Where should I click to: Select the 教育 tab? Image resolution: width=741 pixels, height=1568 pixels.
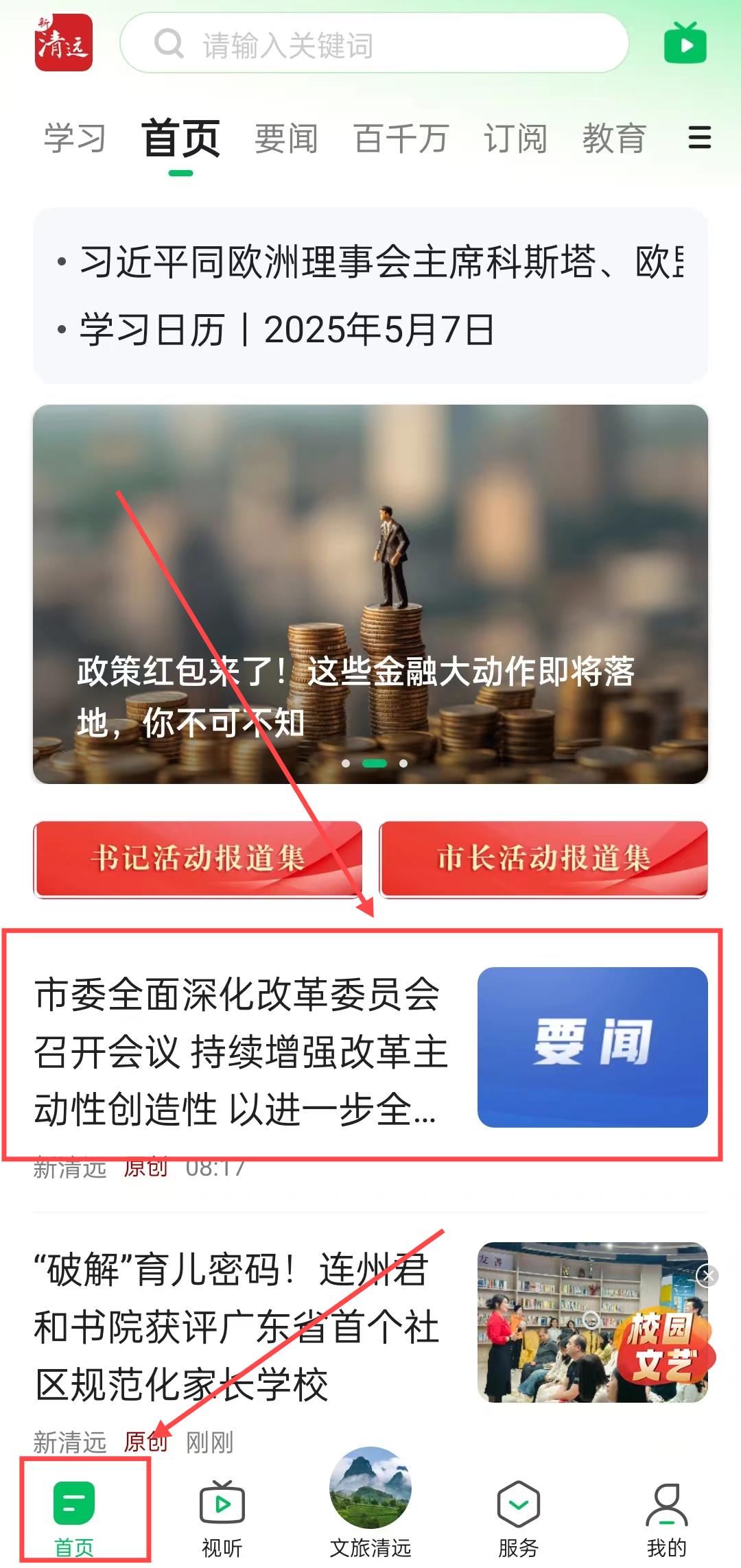614,139
